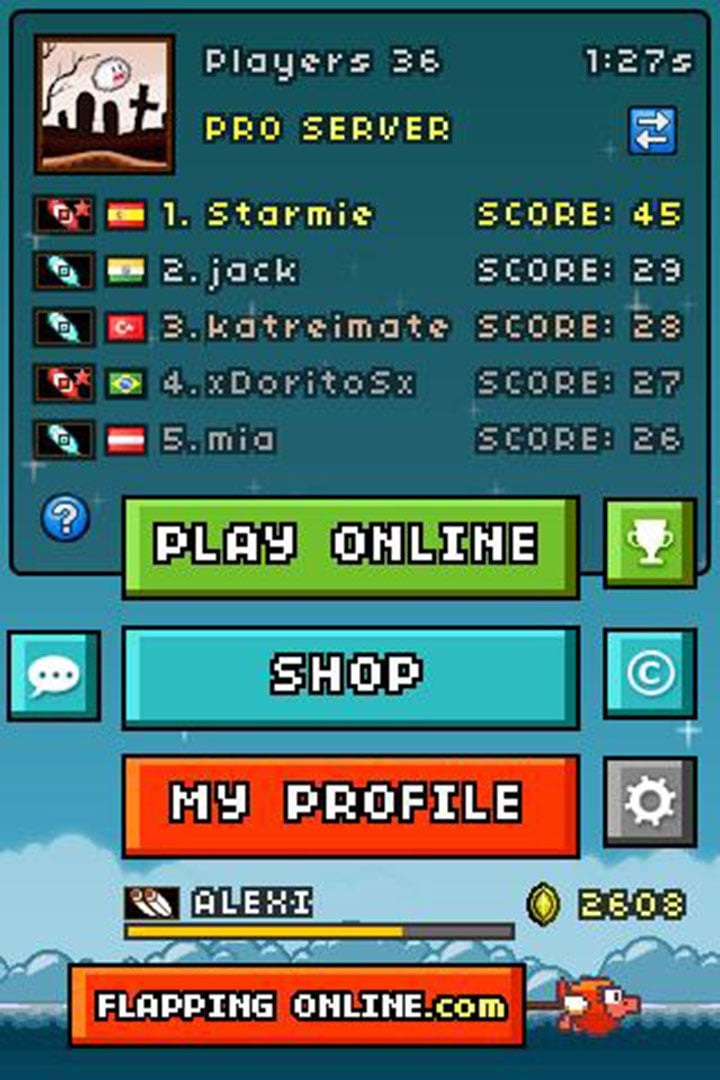Screen dimensions: 720x1080
Task: Switch server with the blue swap icon
Action: tap(652, 131)
